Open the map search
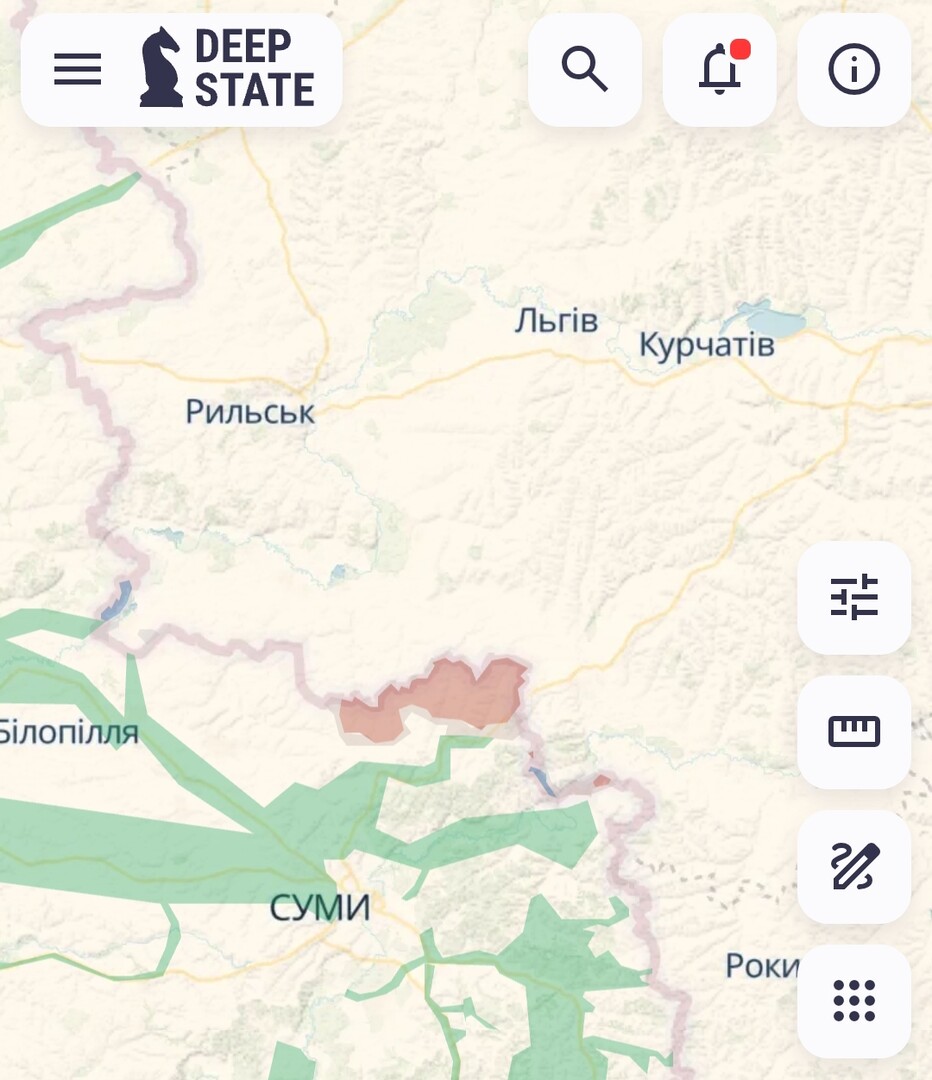 click(x=585, y=70)
